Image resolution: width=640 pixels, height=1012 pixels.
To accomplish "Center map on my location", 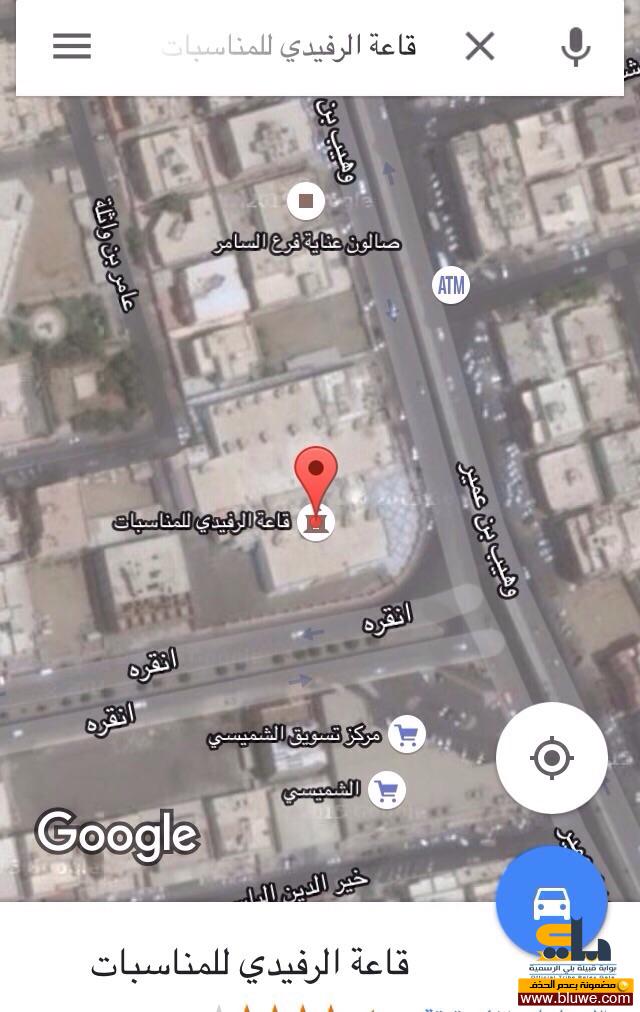I will click(551, 758).
